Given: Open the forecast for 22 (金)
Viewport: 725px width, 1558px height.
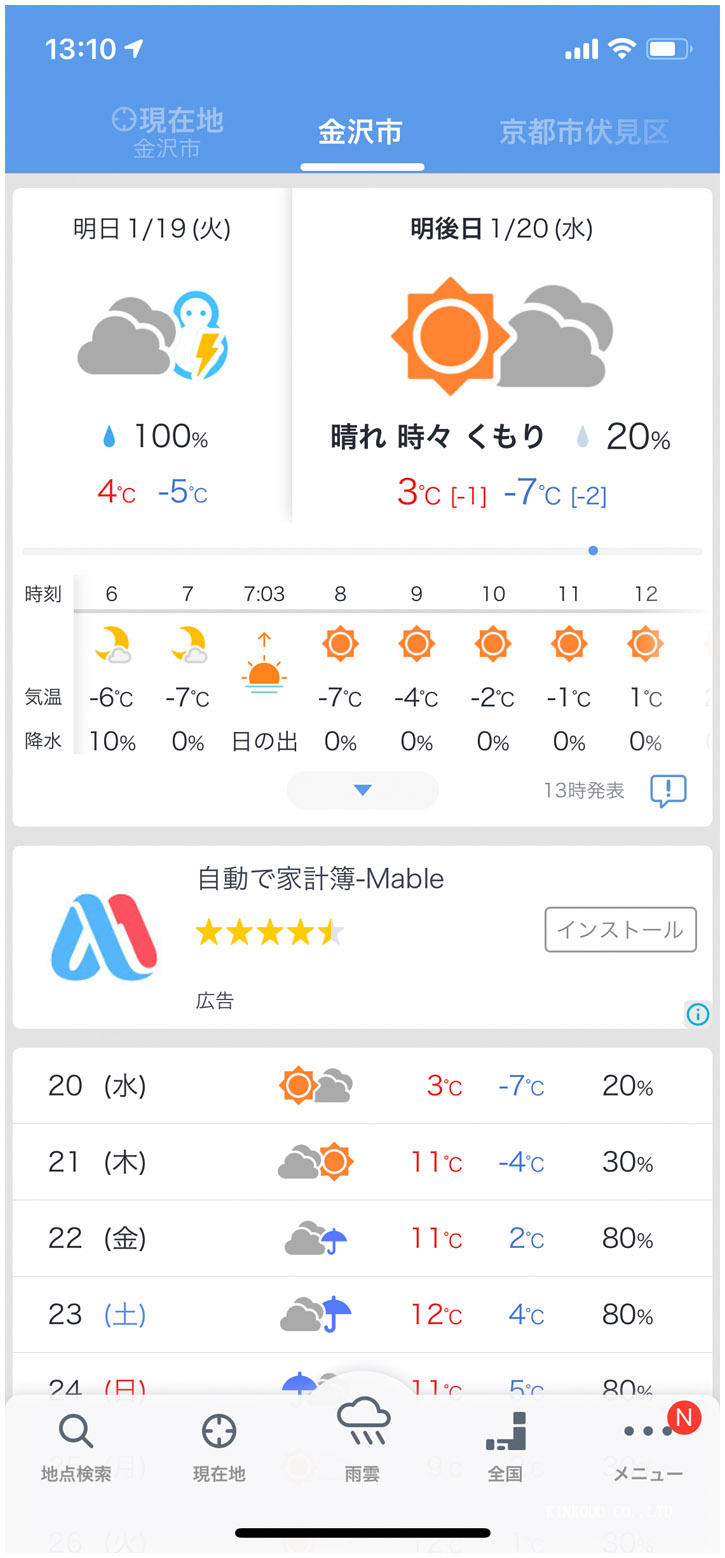Looking at the screenshot, I should pos(362,1238).
